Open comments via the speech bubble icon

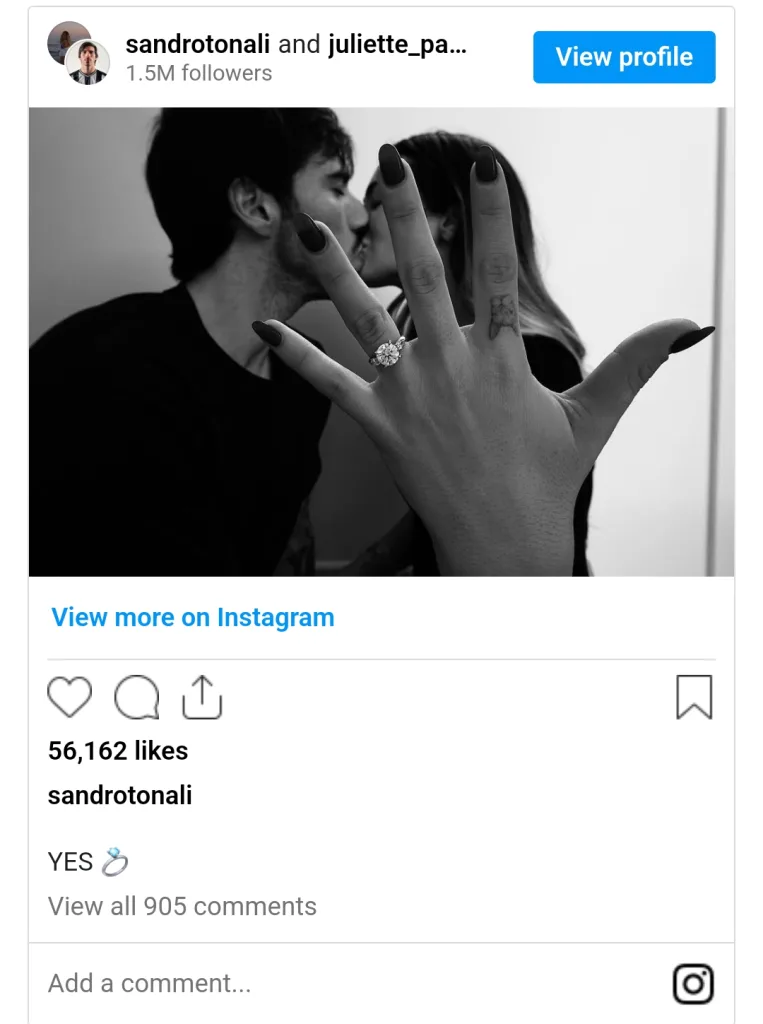pyautogui.click(x=136, y=697)
